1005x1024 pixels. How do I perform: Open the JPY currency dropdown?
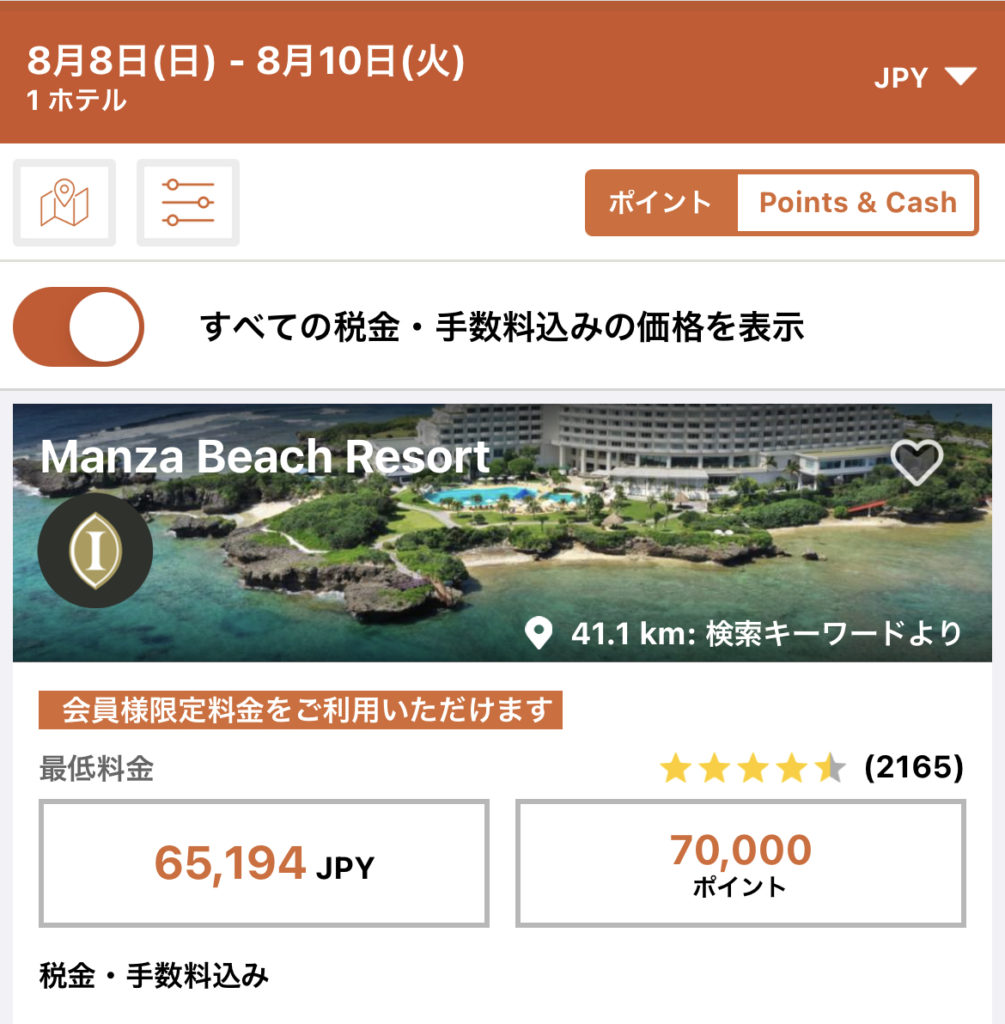click(924, 78)
